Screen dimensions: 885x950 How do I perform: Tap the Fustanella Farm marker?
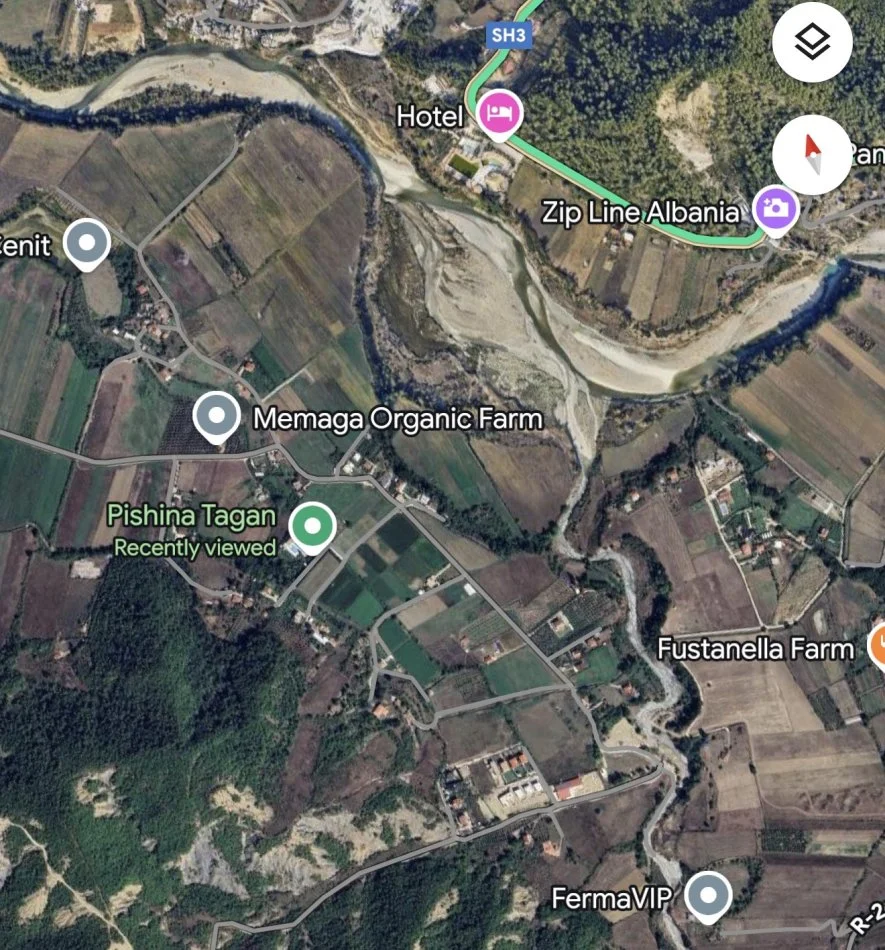coord(877,645)
